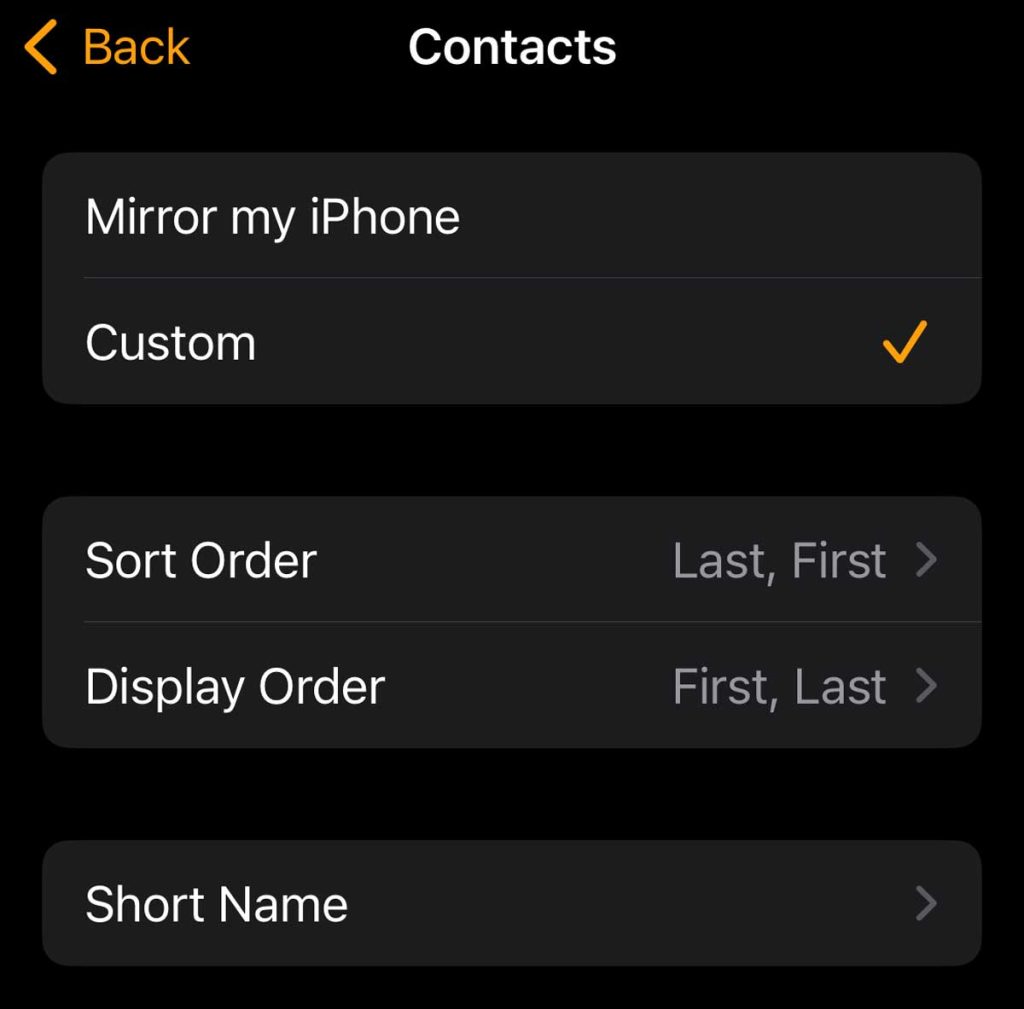Go back to the previous screen
The image size is (1024, 1009).
tap(108, 48)
